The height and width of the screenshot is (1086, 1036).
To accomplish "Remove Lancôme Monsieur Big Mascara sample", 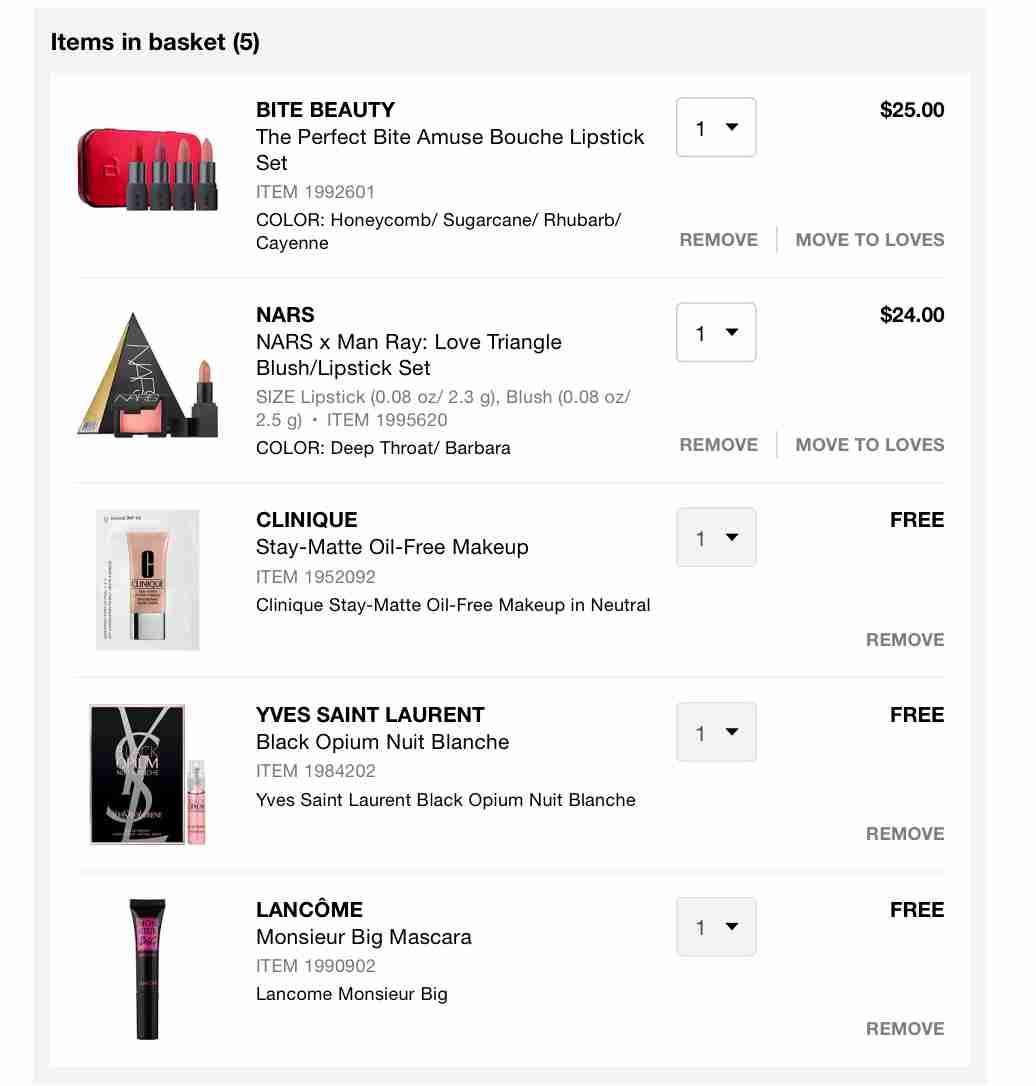I will pyautogui.click(x=904, y=1029).
